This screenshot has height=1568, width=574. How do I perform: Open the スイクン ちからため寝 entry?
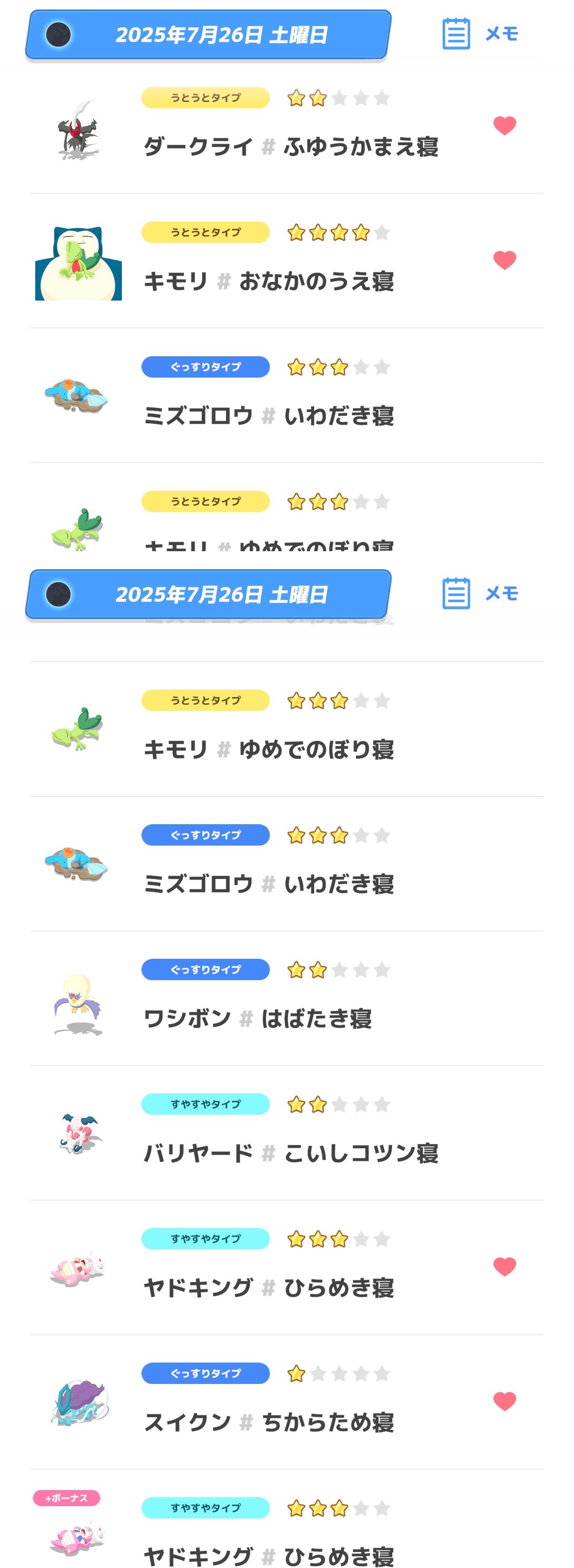click(x=268, y=1422)
